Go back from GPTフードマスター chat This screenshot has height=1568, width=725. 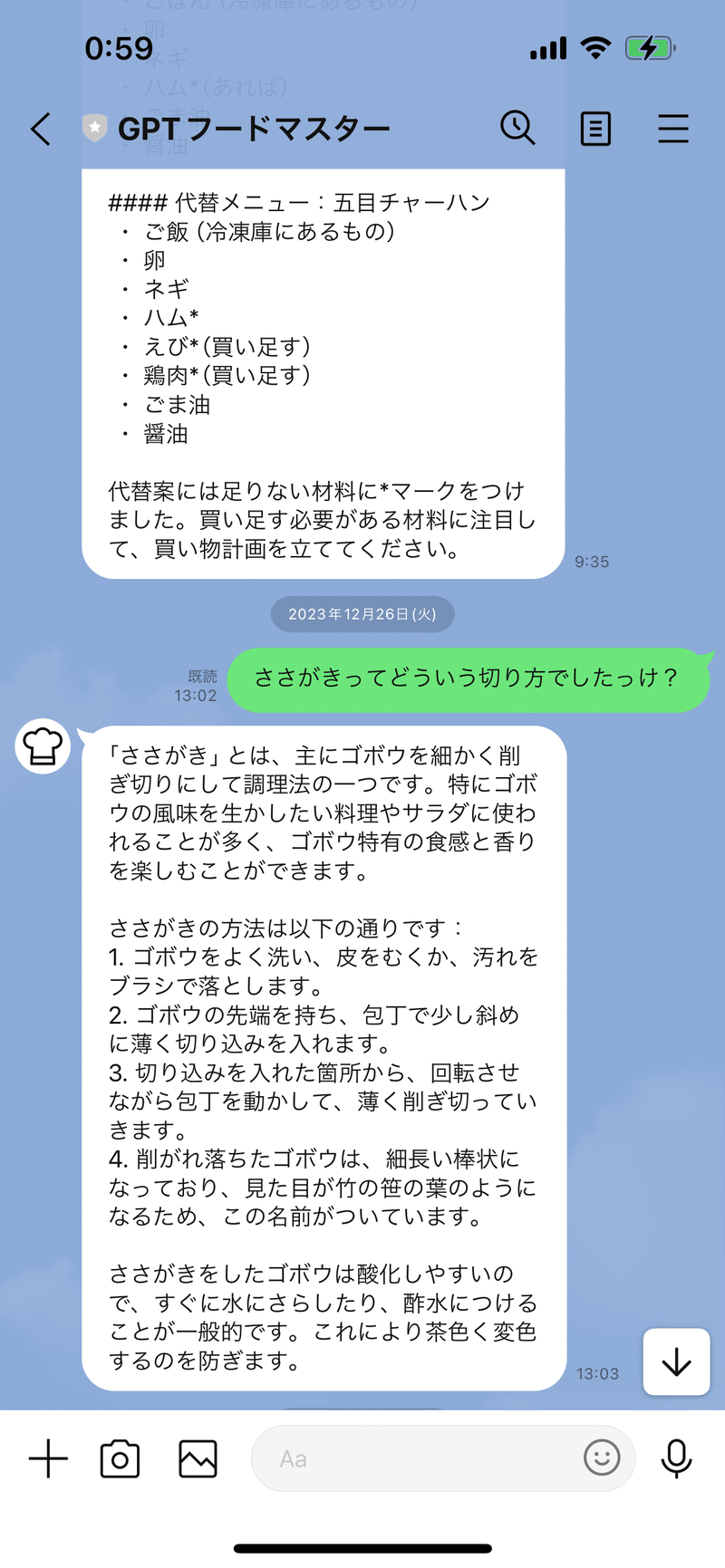click(x=41, y=129)
